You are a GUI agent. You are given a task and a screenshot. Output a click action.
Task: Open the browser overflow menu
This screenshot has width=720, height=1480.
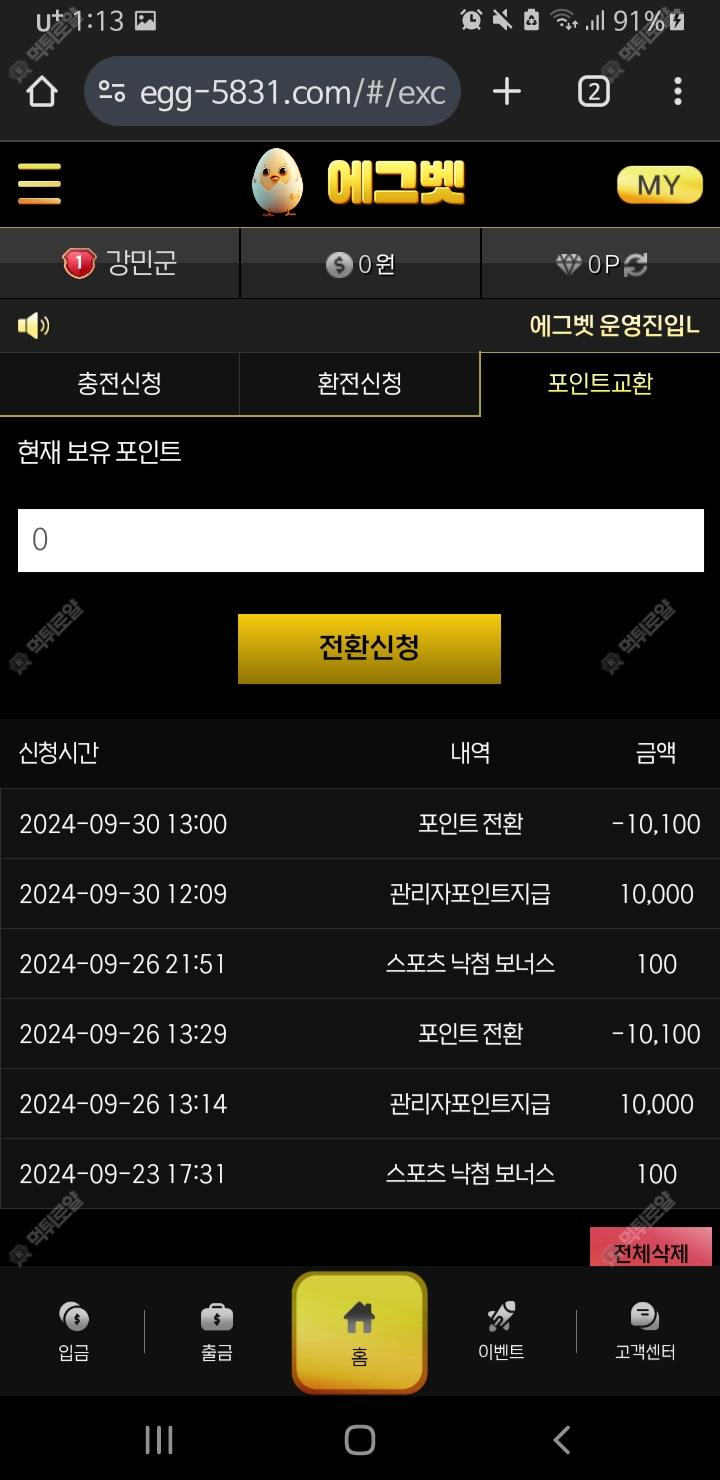(677, 92)
